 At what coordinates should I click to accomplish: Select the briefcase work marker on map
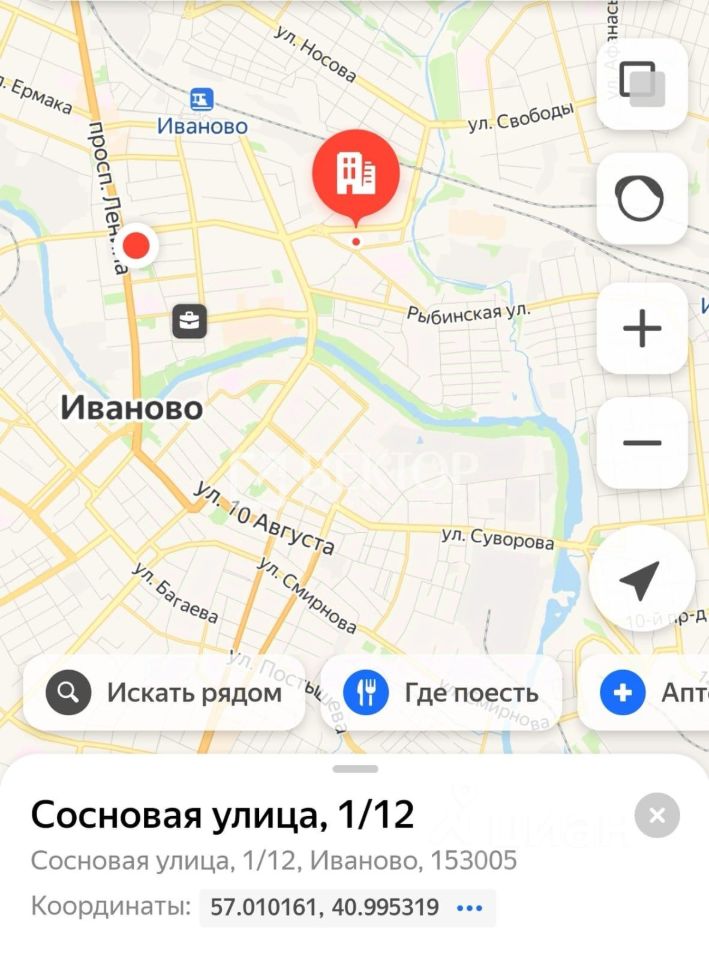[189, 321]
